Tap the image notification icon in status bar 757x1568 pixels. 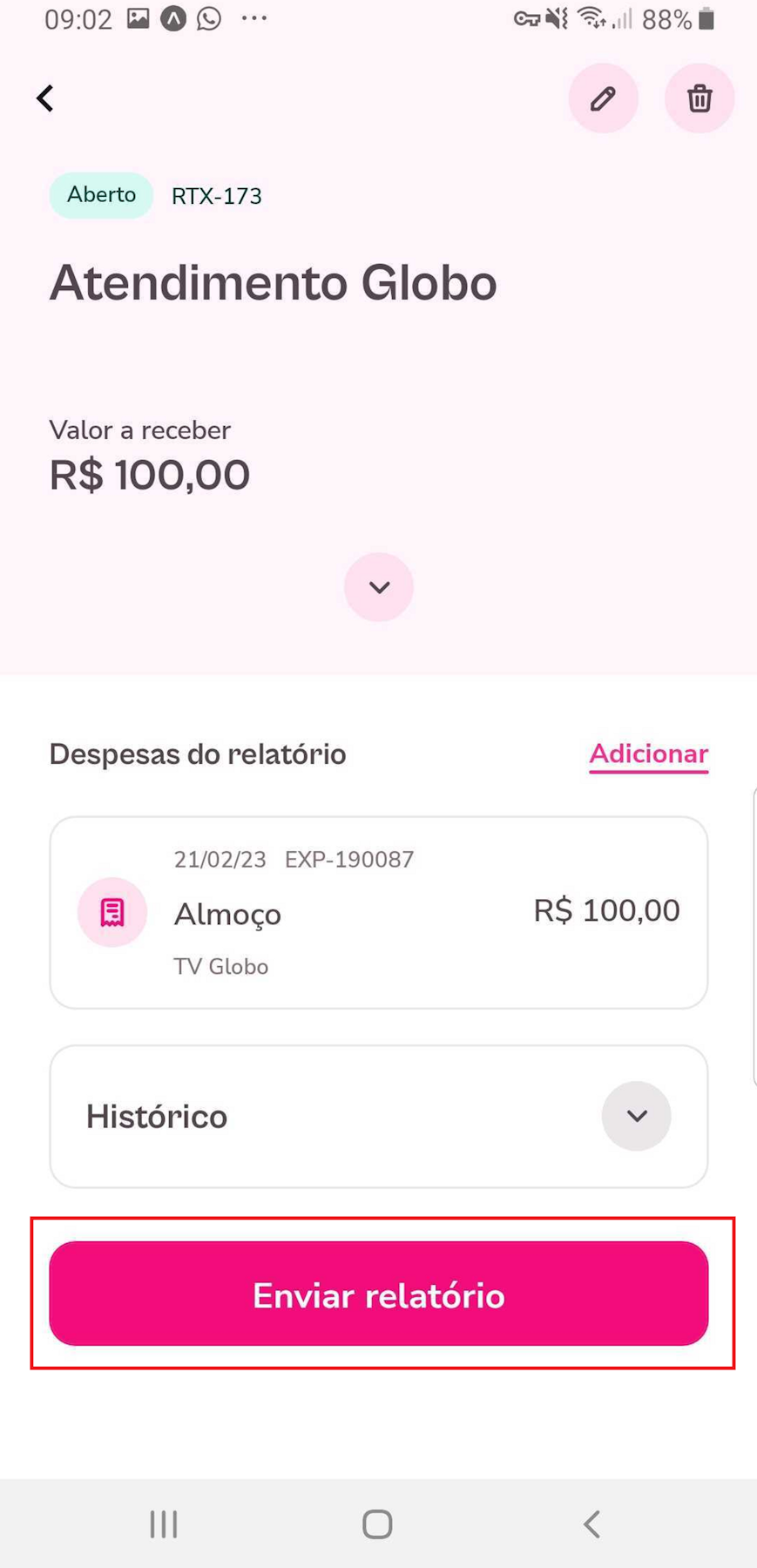[138, 19]
